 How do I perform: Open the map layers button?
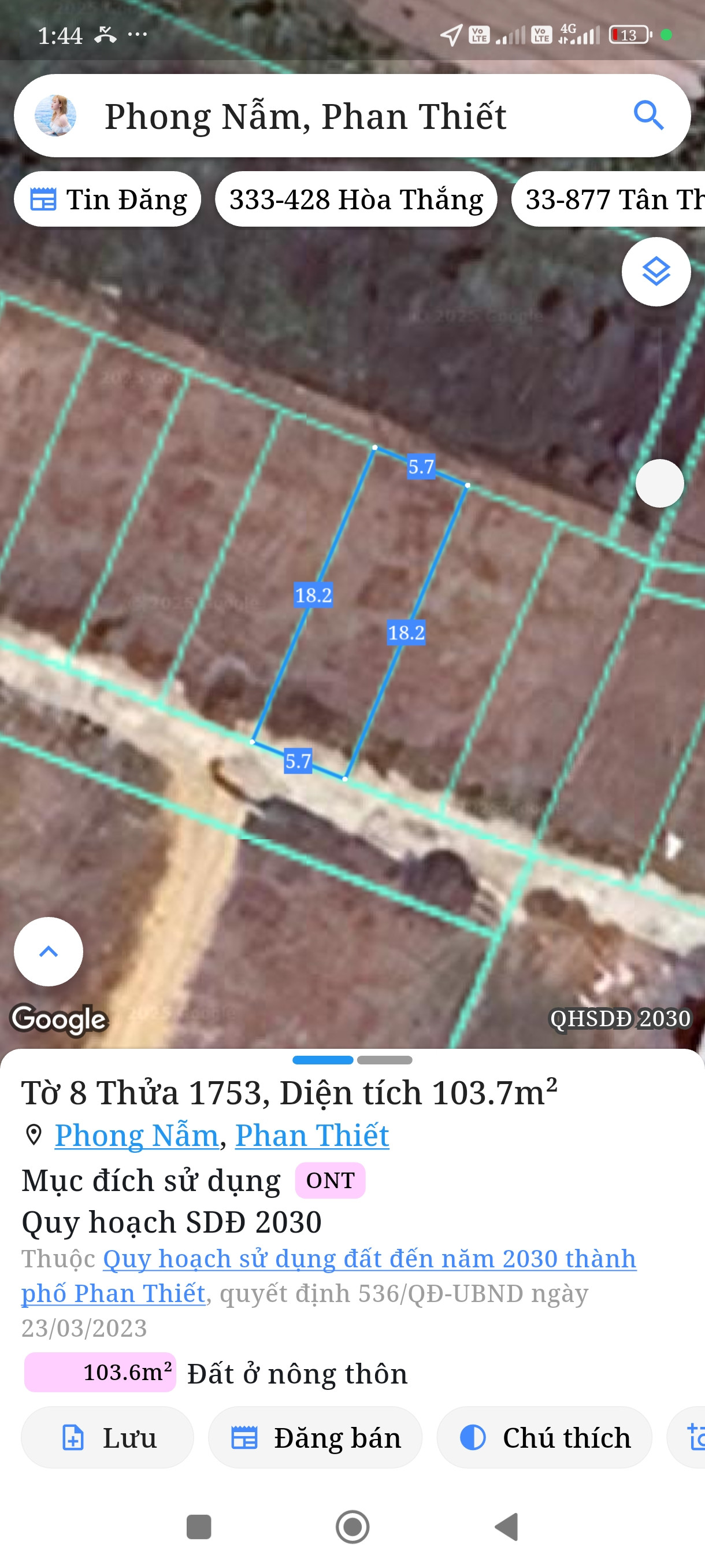pos(656,272)
